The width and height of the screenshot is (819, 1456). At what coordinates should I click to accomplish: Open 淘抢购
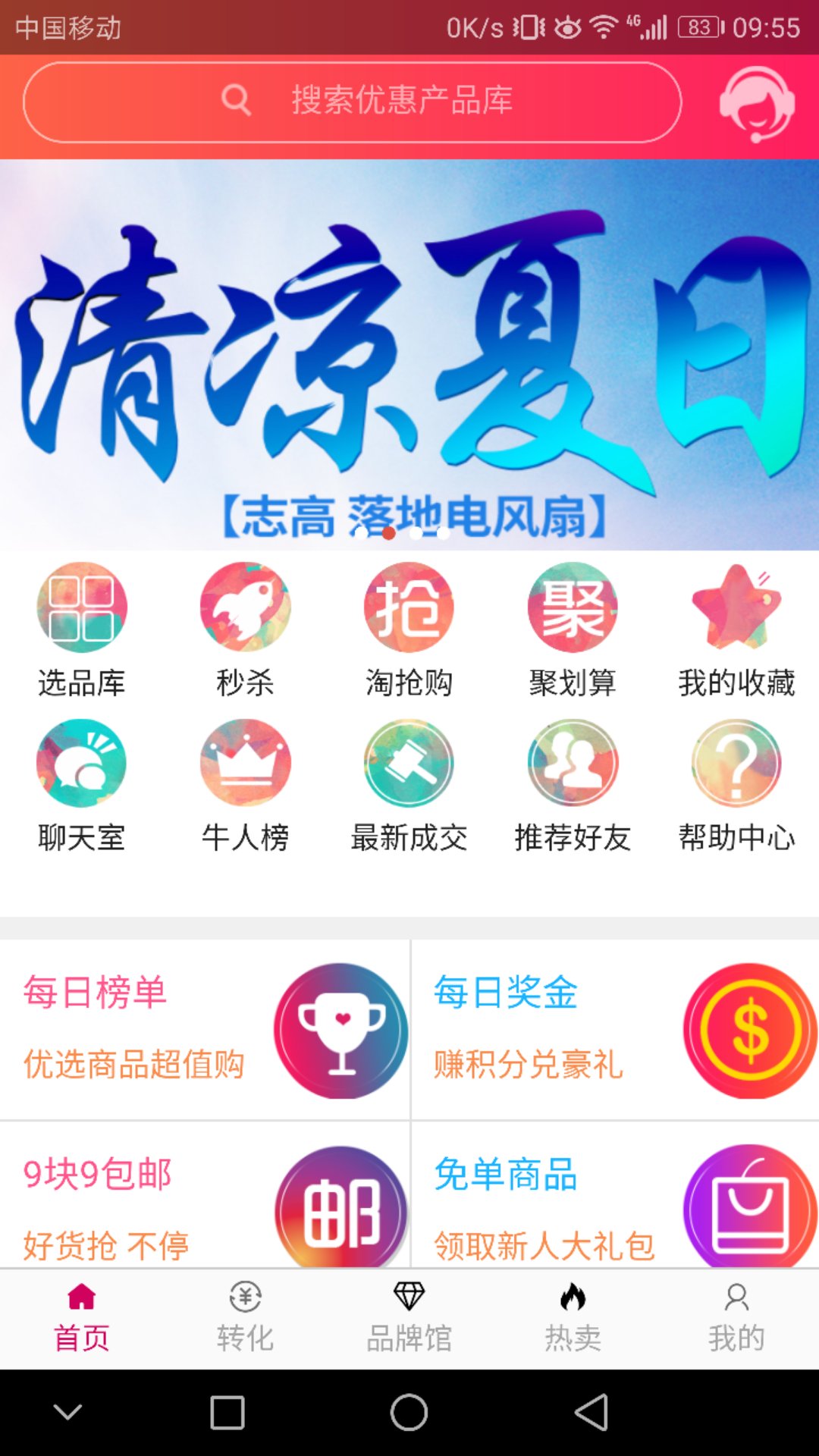(409, 630)
